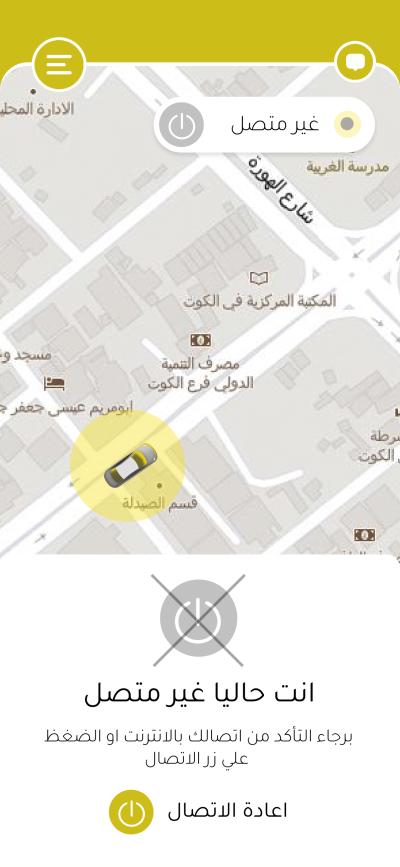Toggle the power button beside غير متصل
The width and height of the screenshot is (400, 867).
pos(181,126)
